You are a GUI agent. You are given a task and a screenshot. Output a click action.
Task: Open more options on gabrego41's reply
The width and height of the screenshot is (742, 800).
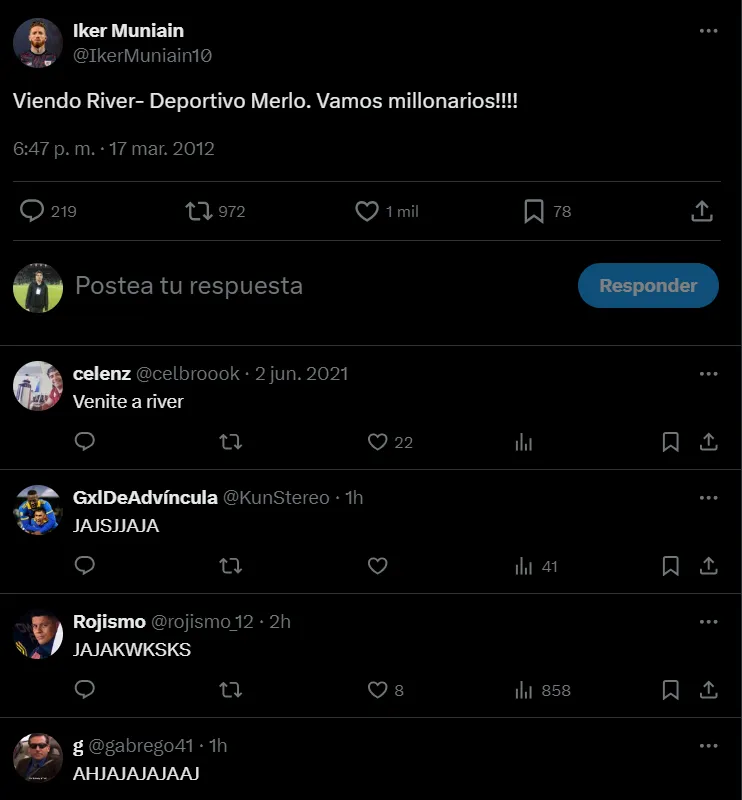(709, 745)
